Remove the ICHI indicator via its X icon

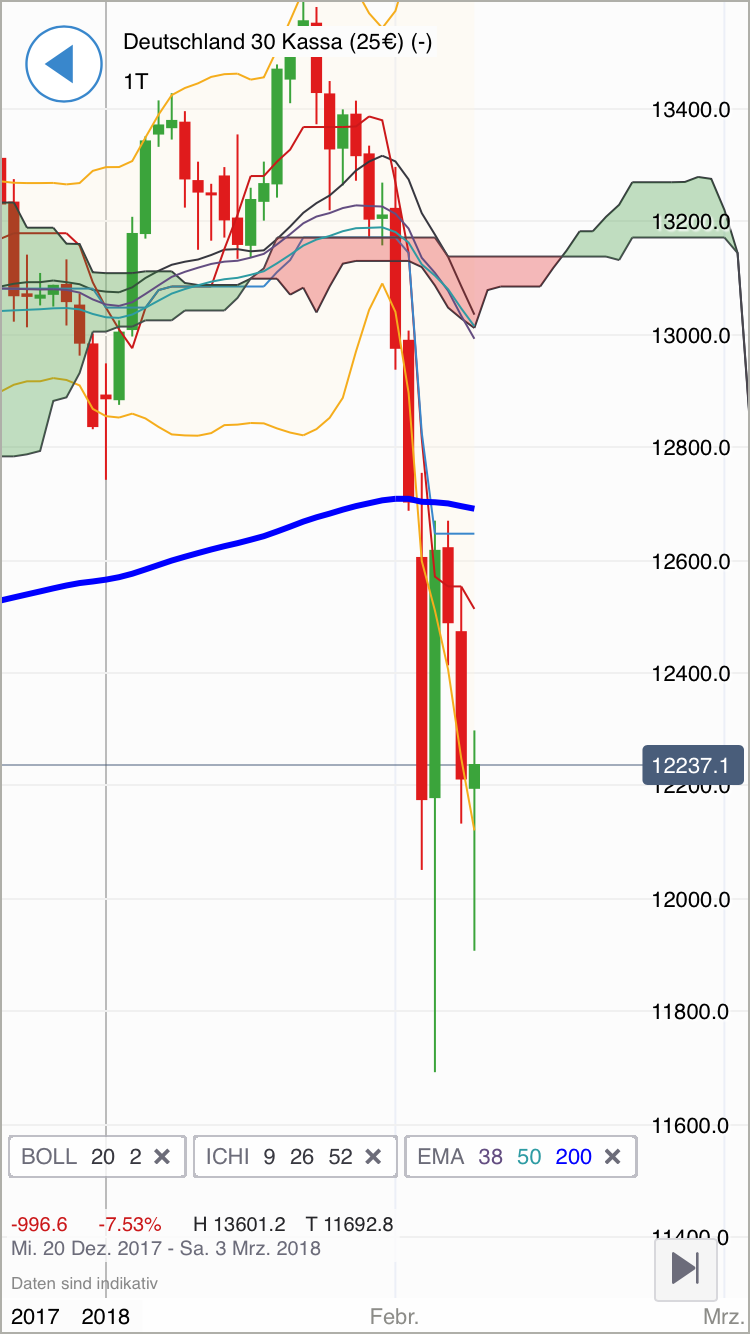coord(373,1156)
